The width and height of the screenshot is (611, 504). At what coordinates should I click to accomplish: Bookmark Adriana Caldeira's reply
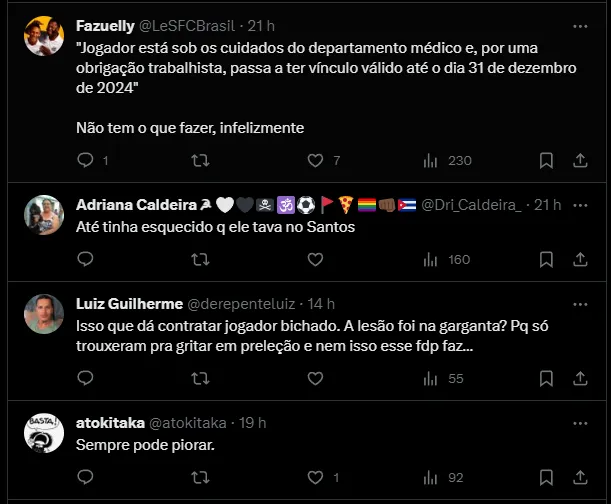click(546, 259)
